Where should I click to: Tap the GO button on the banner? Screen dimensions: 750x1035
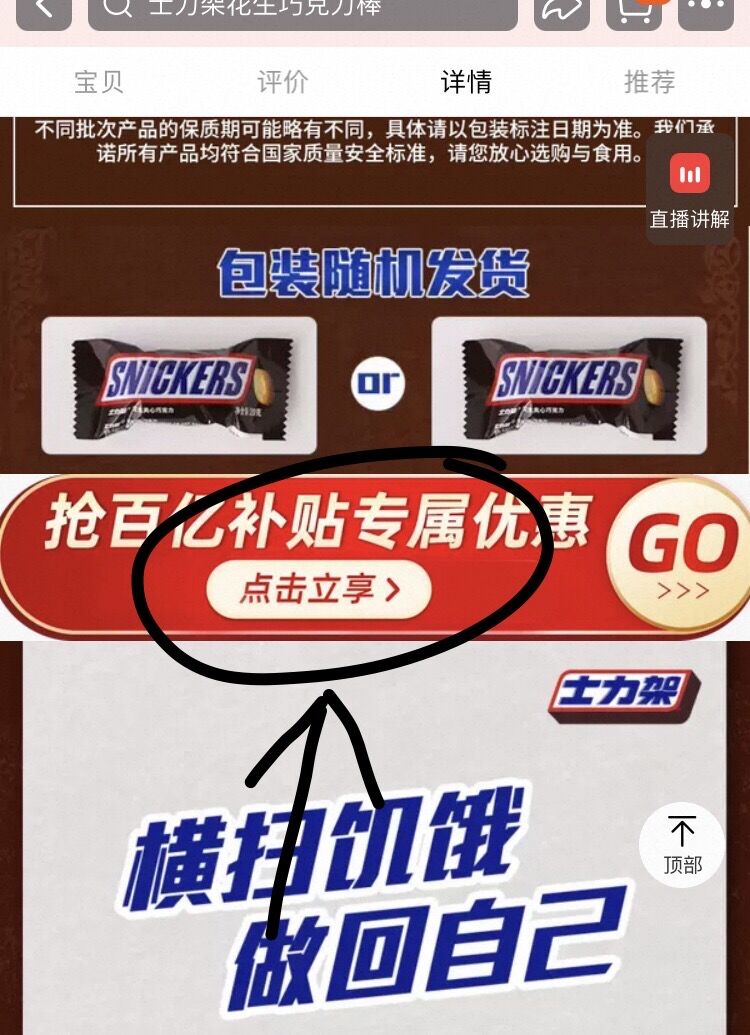680,554
